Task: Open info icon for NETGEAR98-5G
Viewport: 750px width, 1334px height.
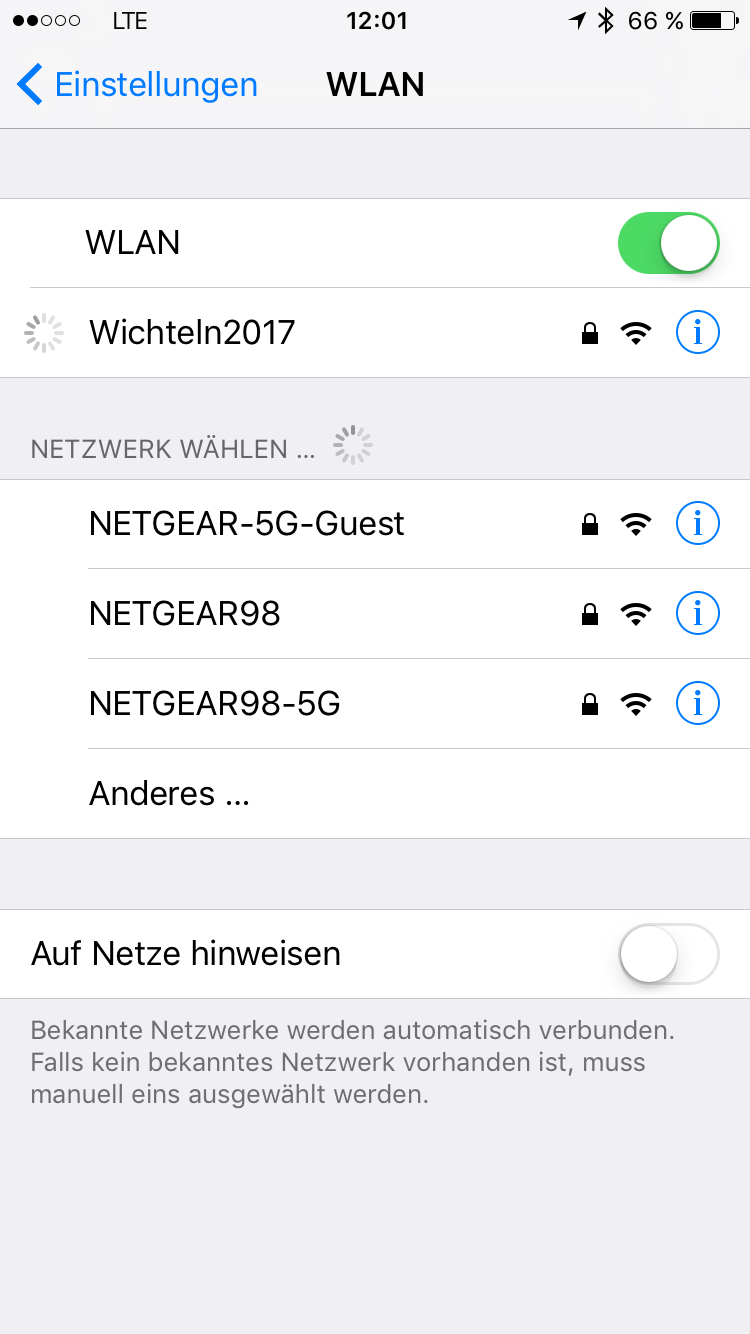Action: click(697, 704)
